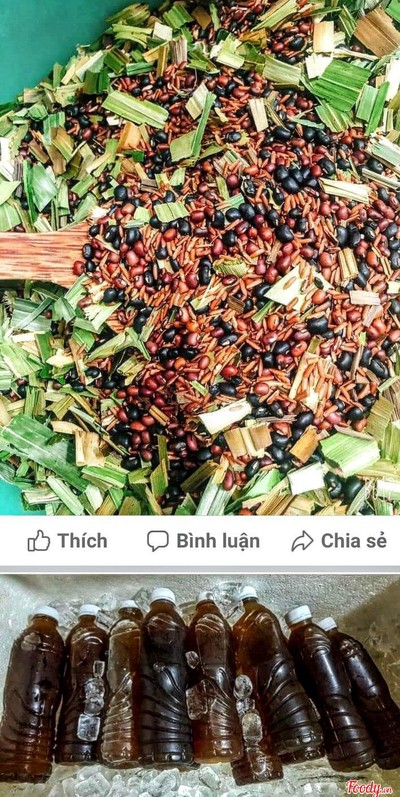Open the iced drink bottles photo
The height and width of the screenshot is (797, 400).
pos(200,686)
